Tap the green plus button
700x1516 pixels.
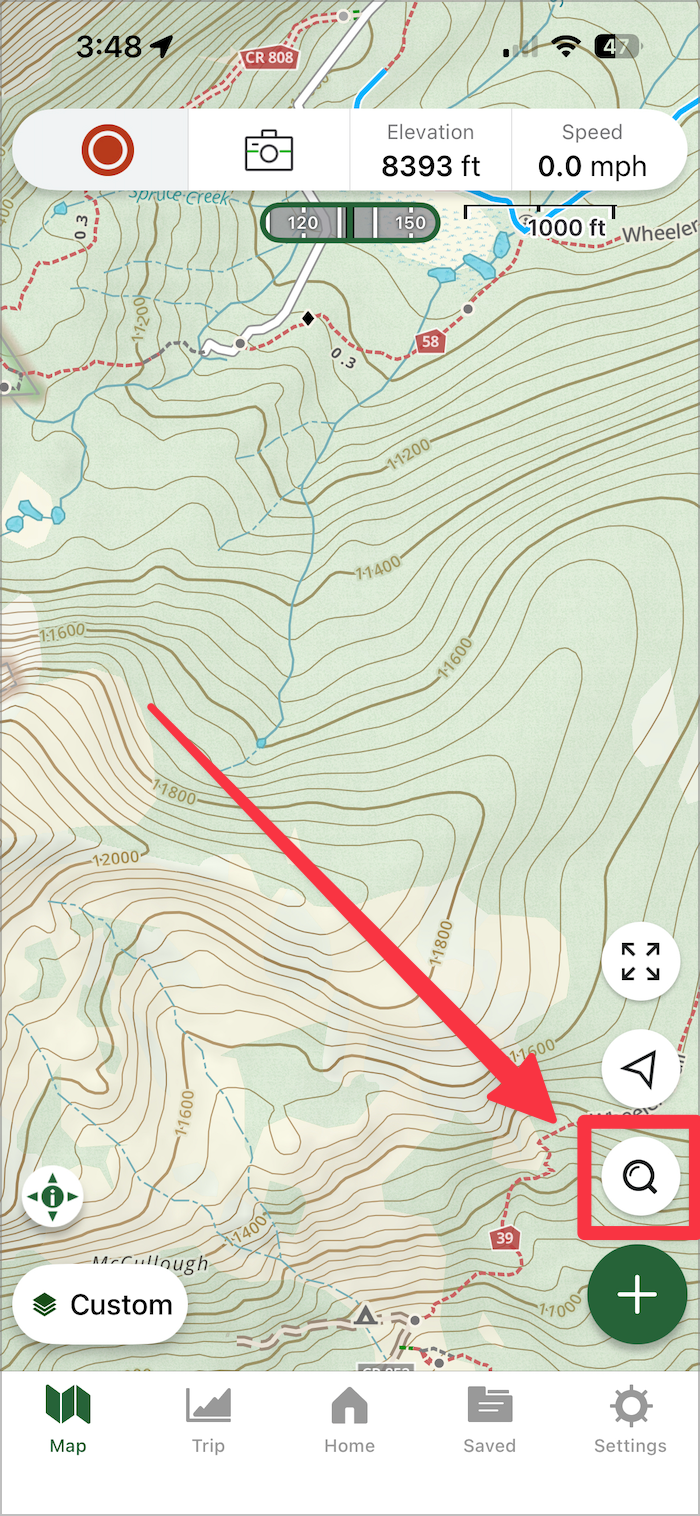(638, 1294)
